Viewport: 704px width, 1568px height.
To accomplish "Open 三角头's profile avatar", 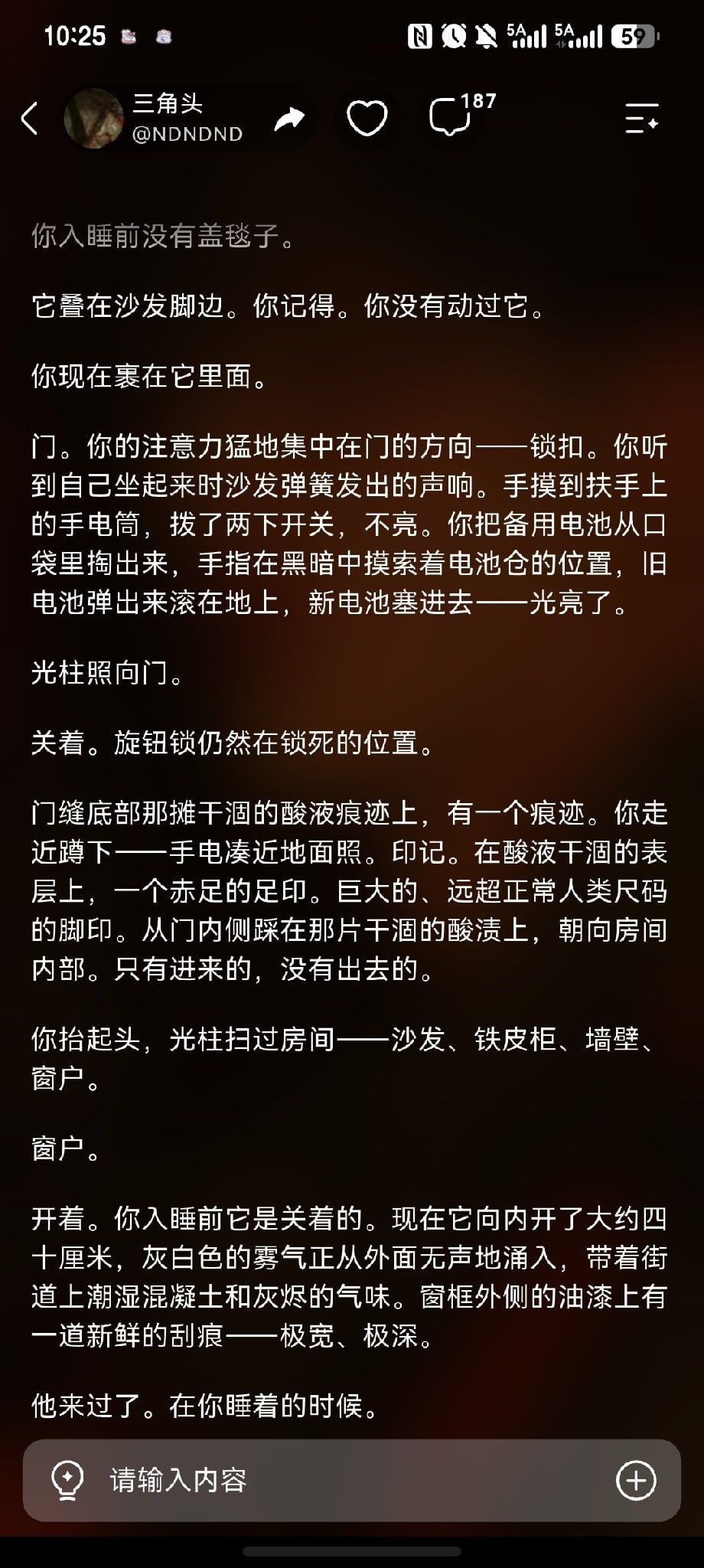I will pyautogui.click(x=93, y=118).
